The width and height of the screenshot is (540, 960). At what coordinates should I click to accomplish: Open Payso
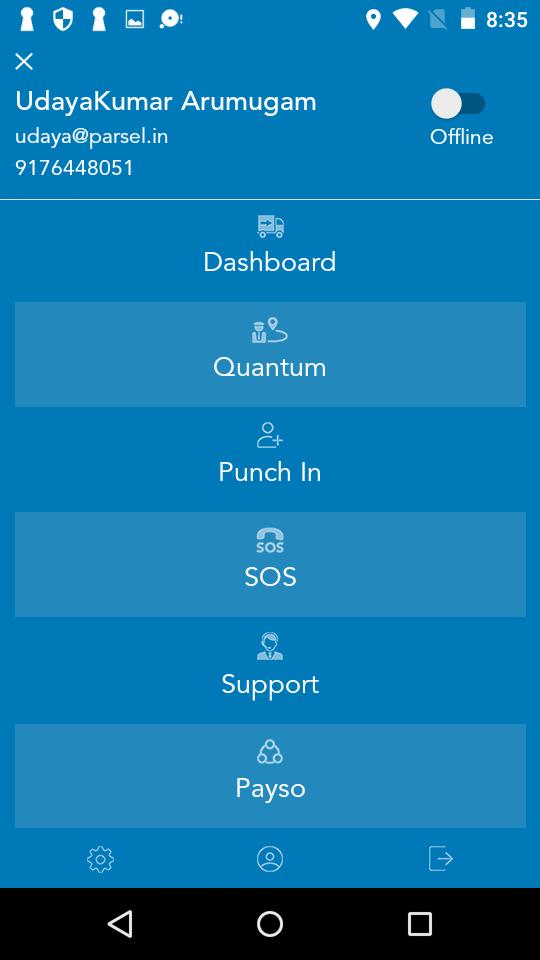[270, 776]
